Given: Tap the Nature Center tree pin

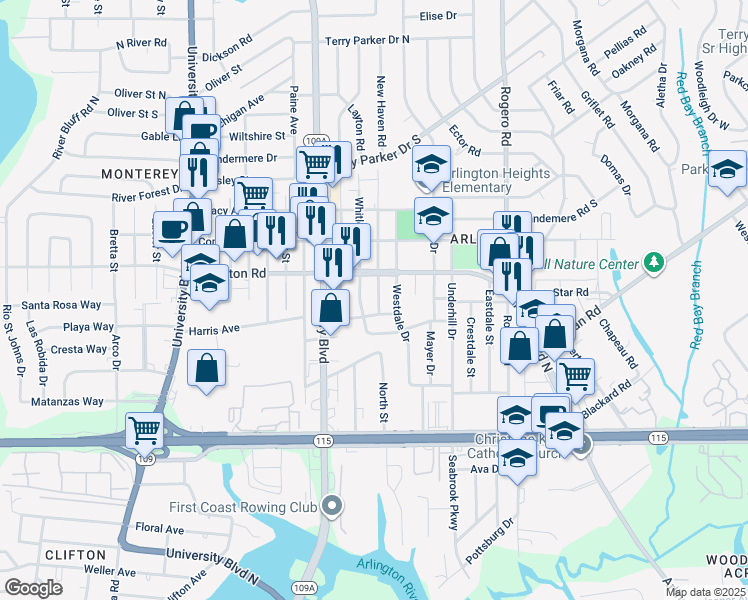Looking at the screenshot, I should pos(654,263).
